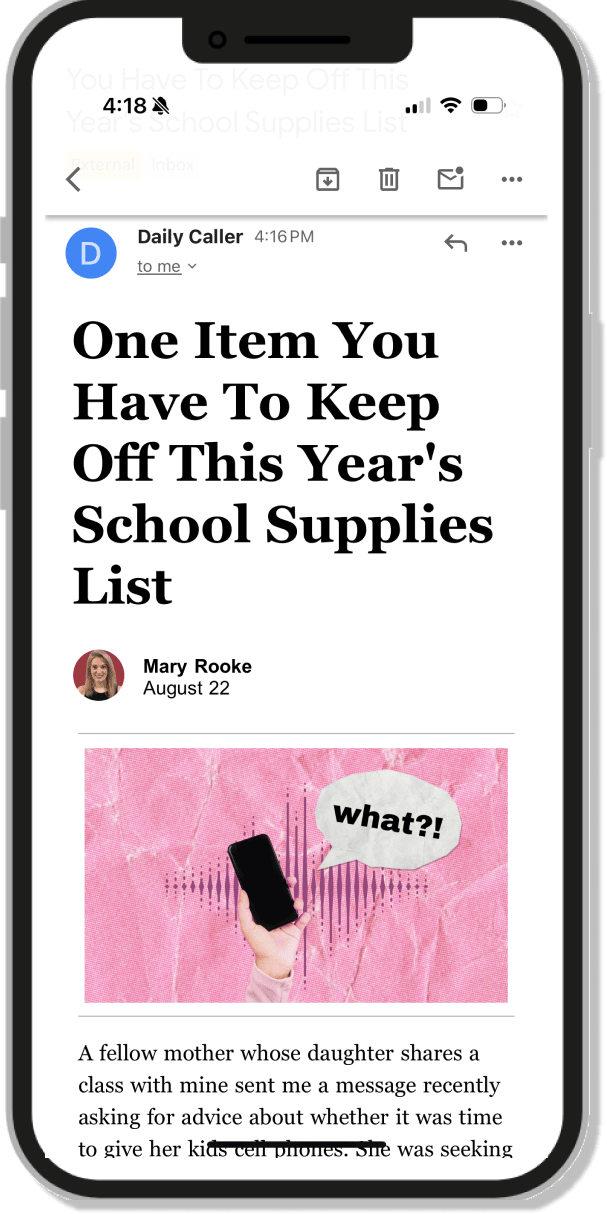Delete this email with the trash icon
The width and height of the screenshot is (607, 1214).
389,179
